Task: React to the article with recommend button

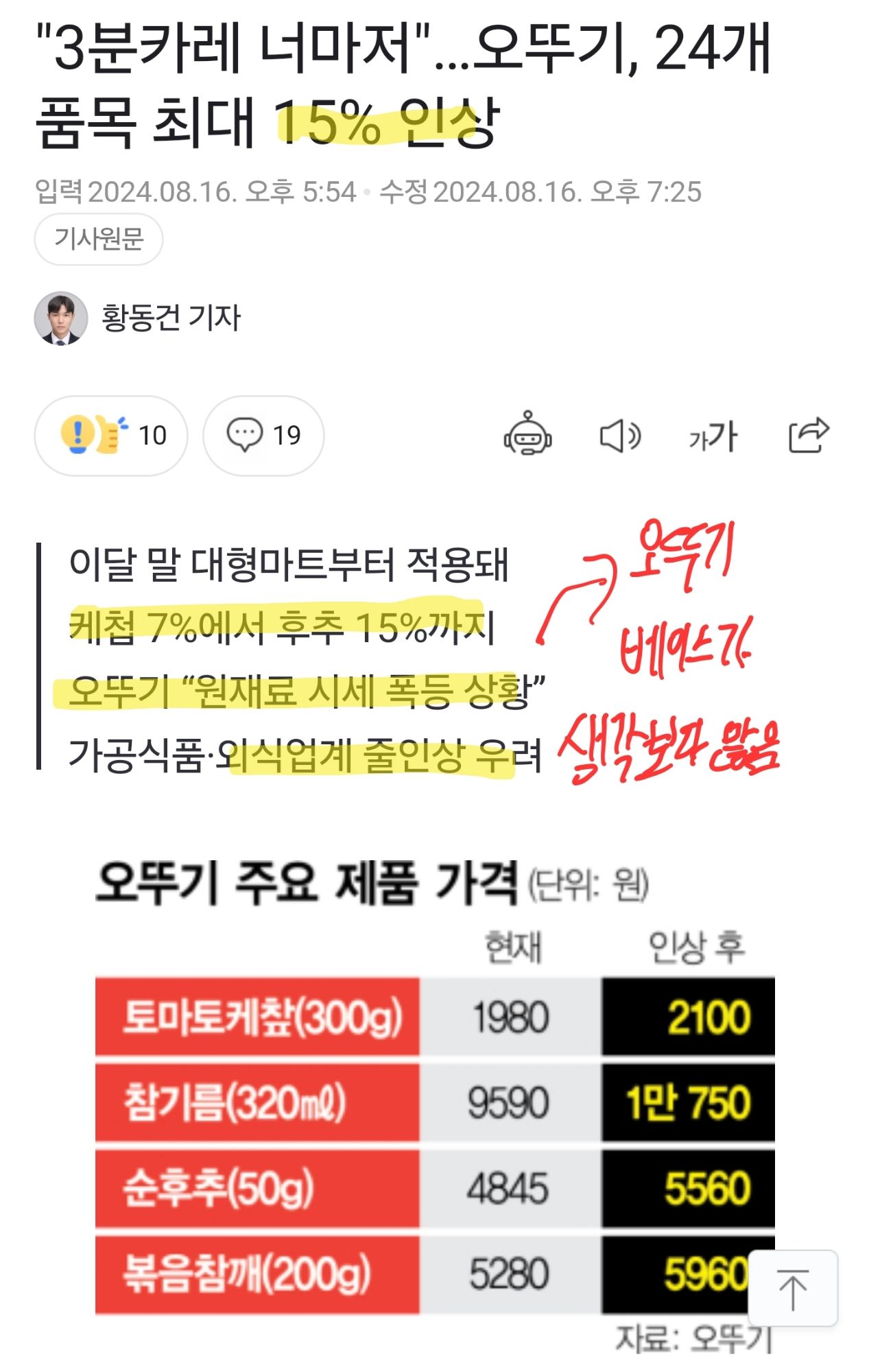Action: [111, 435]
